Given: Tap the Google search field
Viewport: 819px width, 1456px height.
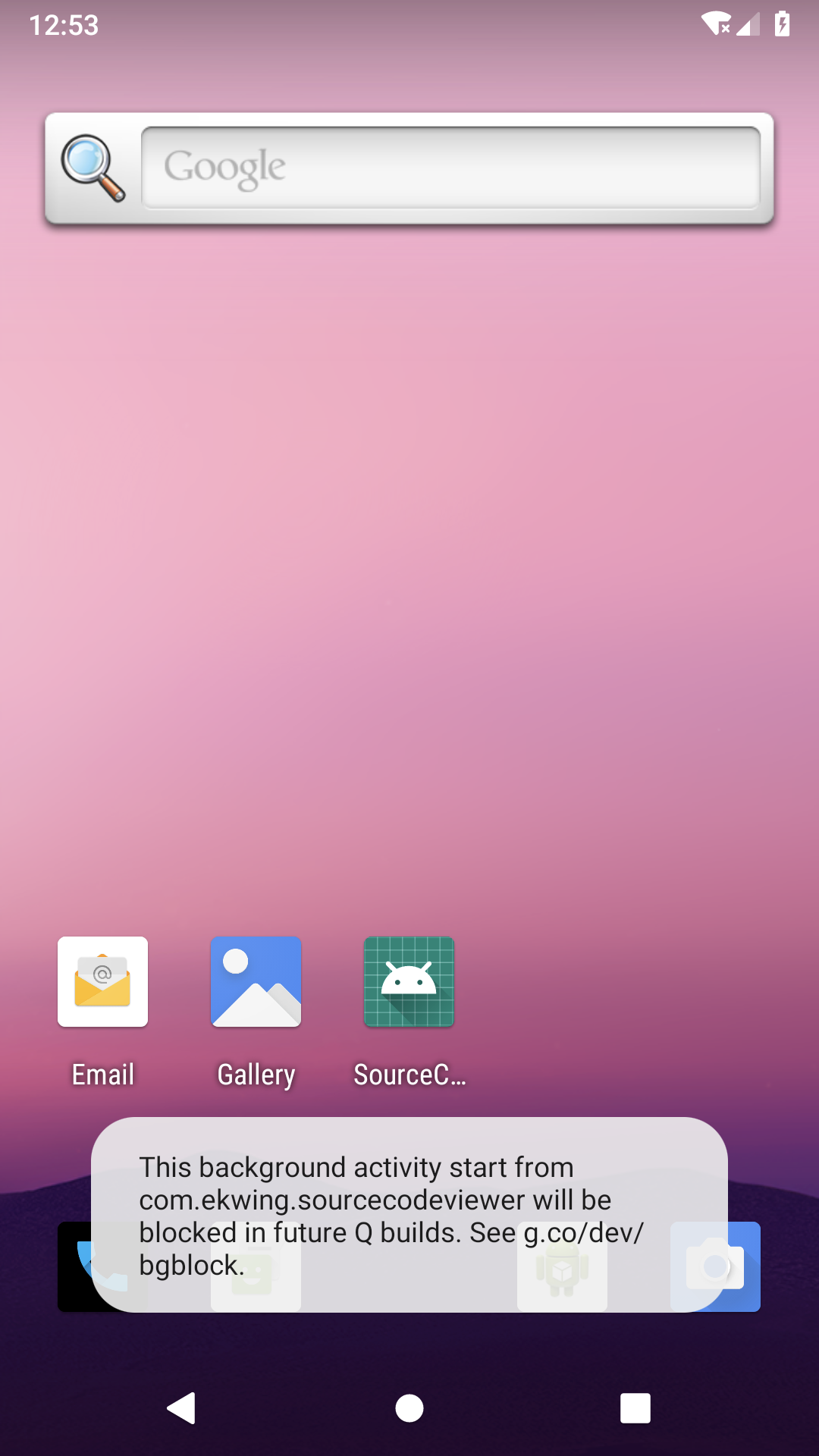Looking at the screenshot, I should [450, 168].
